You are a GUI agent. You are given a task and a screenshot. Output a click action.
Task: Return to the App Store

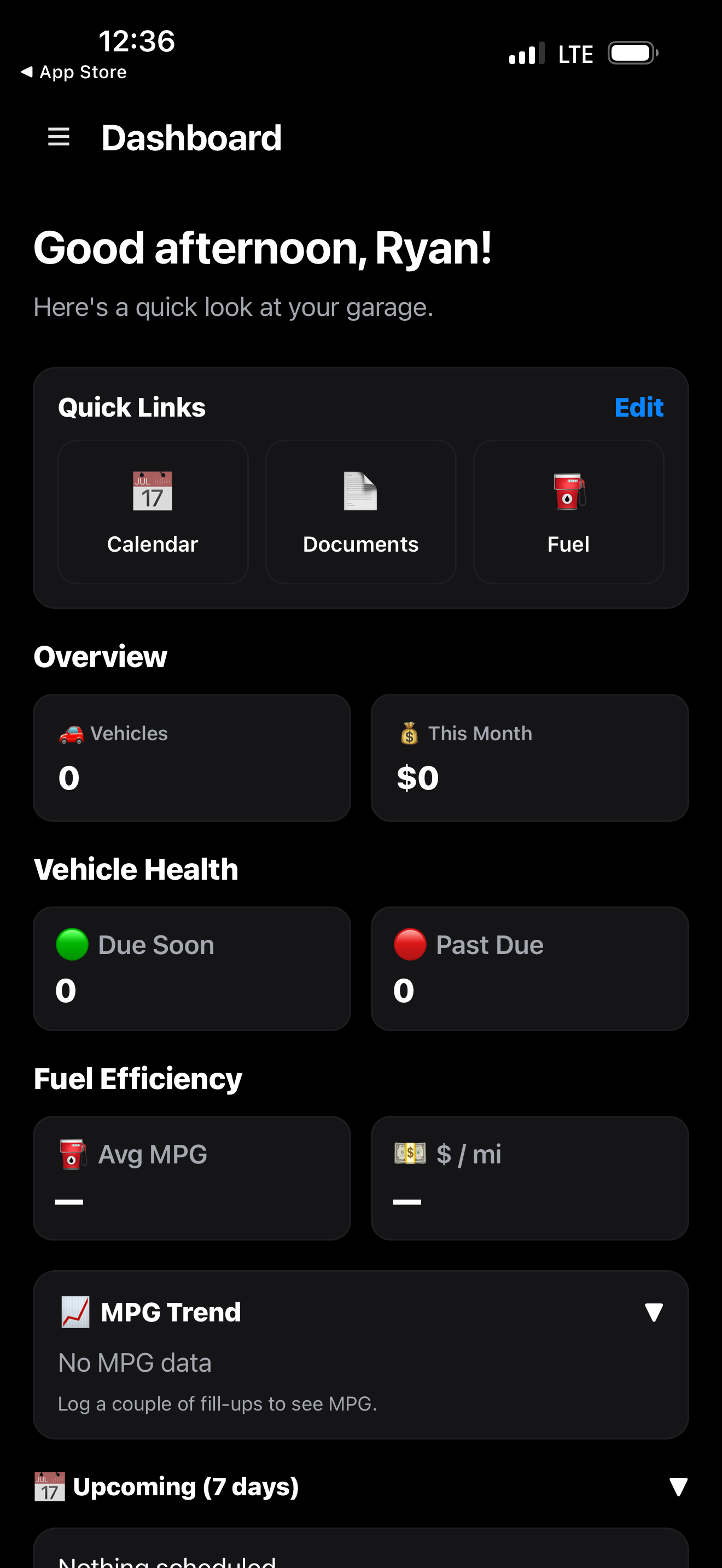coord(74,71)
